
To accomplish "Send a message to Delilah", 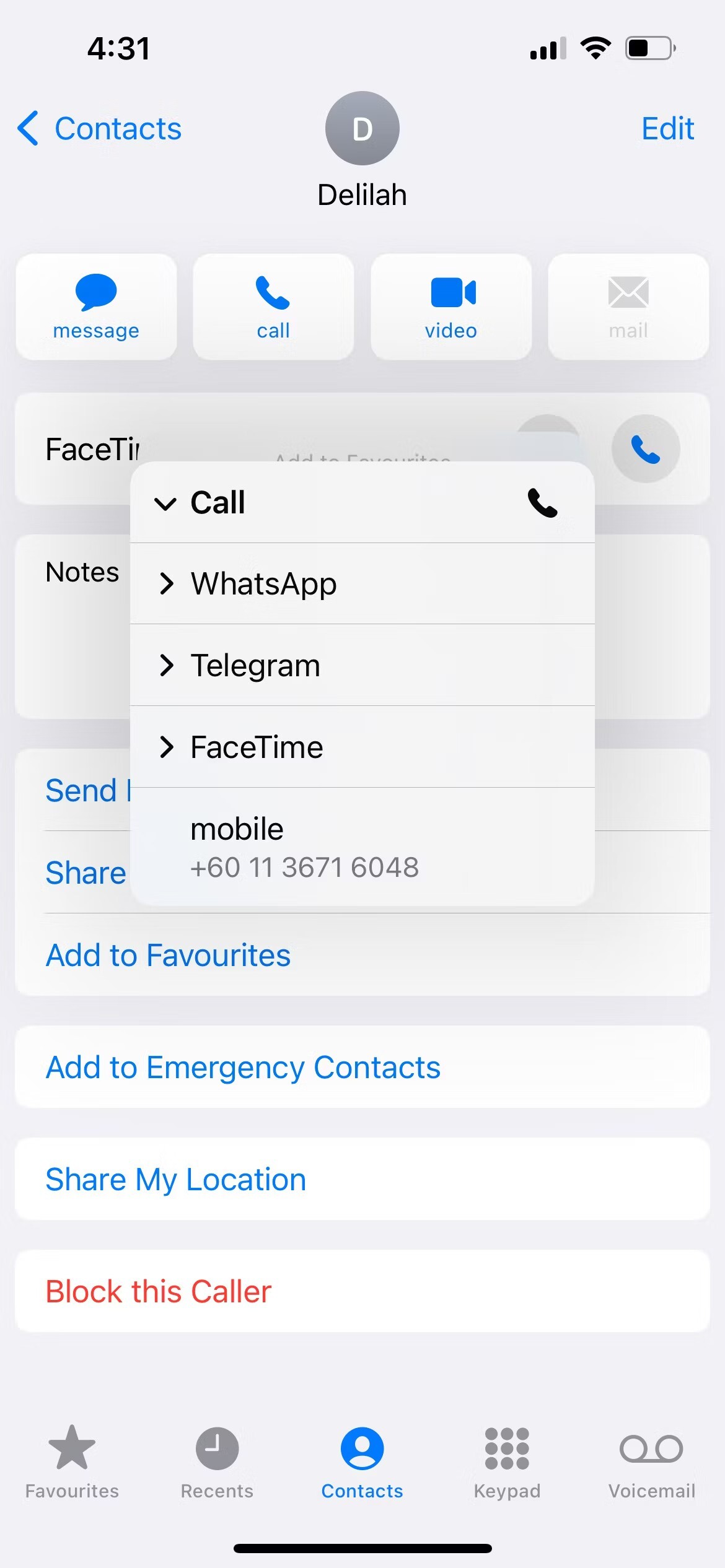I will tap(96, 307).
